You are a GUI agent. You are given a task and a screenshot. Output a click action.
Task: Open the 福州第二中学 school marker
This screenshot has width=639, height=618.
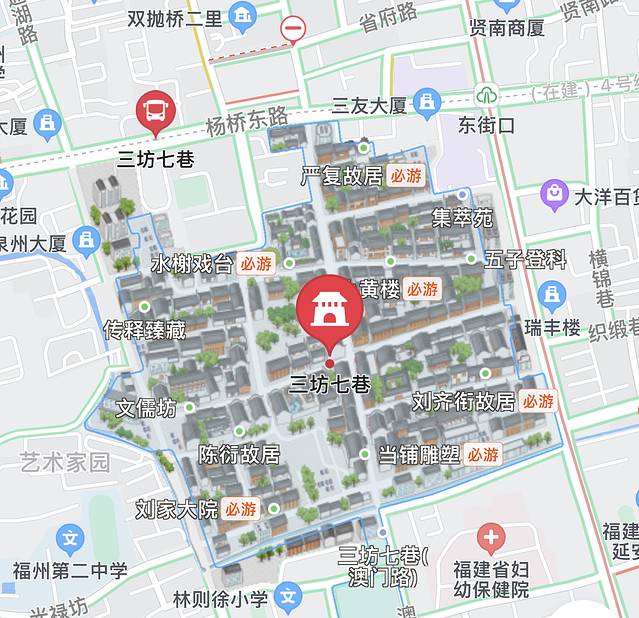(69, 540)
